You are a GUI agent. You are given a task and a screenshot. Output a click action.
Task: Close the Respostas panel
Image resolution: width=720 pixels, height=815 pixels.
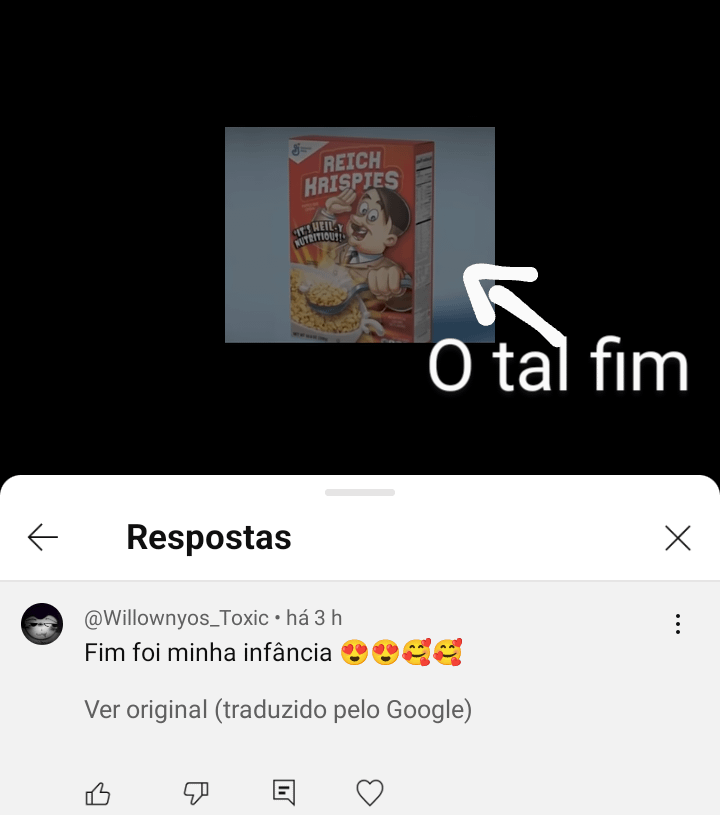tap(678, 538)
